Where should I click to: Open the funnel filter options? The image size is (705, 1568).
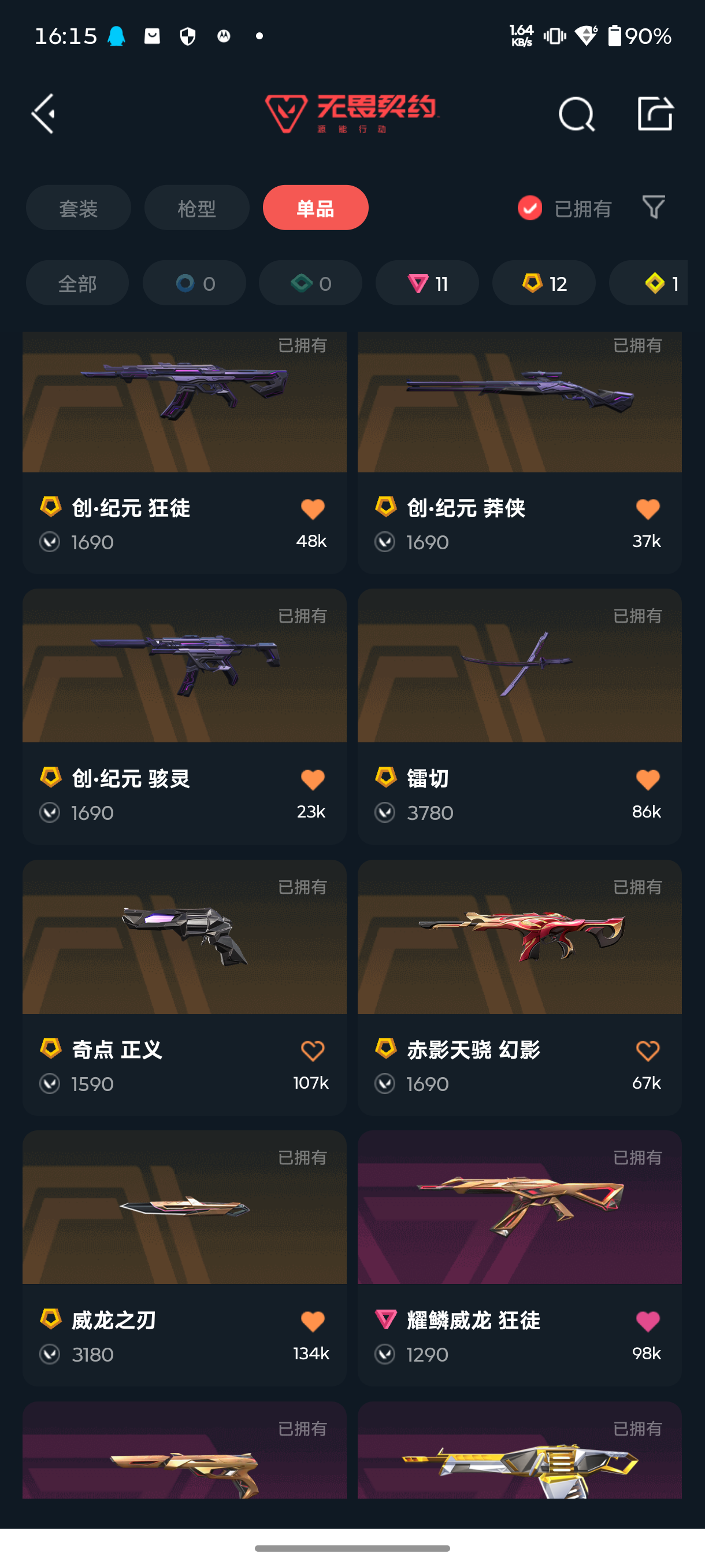654,207
